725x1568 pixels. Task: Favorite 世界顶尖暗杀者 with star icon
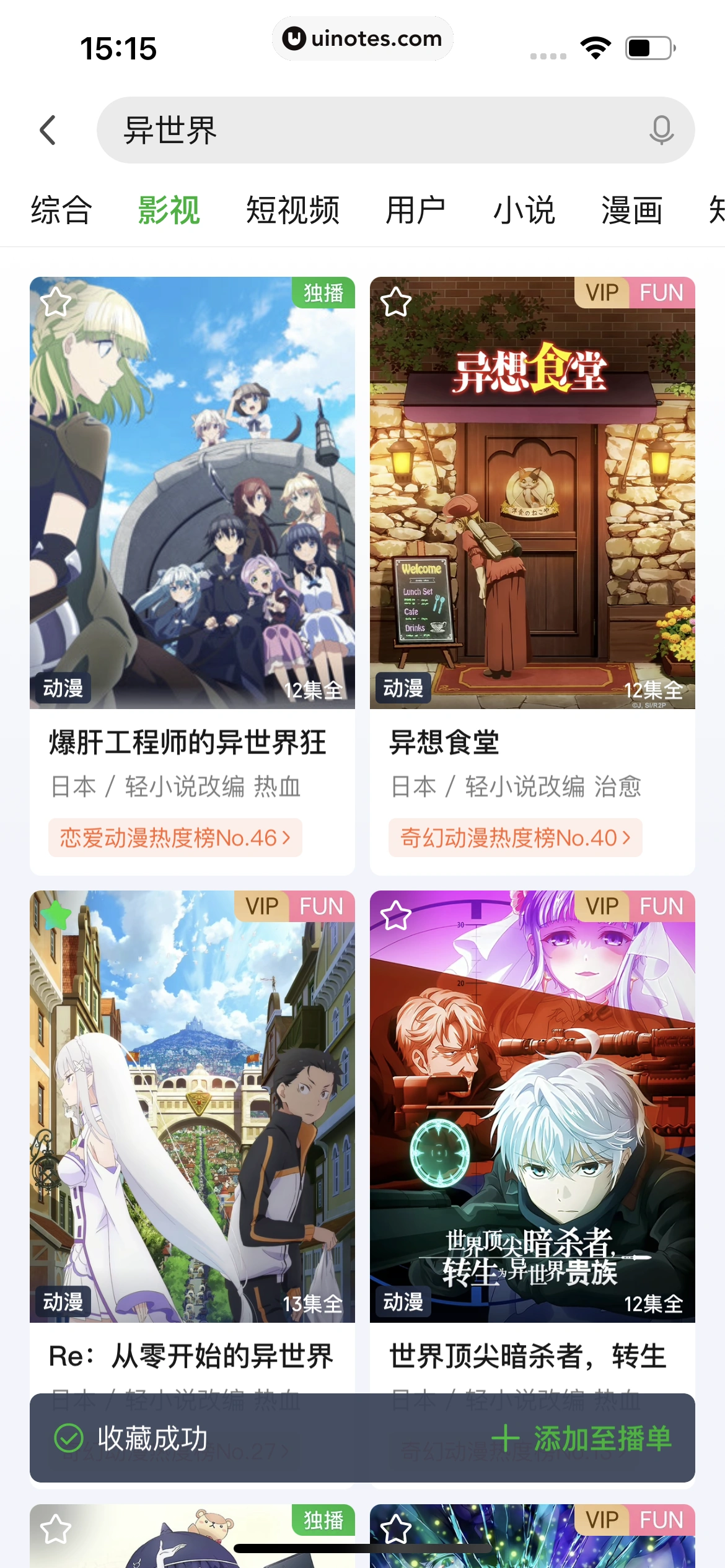(x=396, y=916)
